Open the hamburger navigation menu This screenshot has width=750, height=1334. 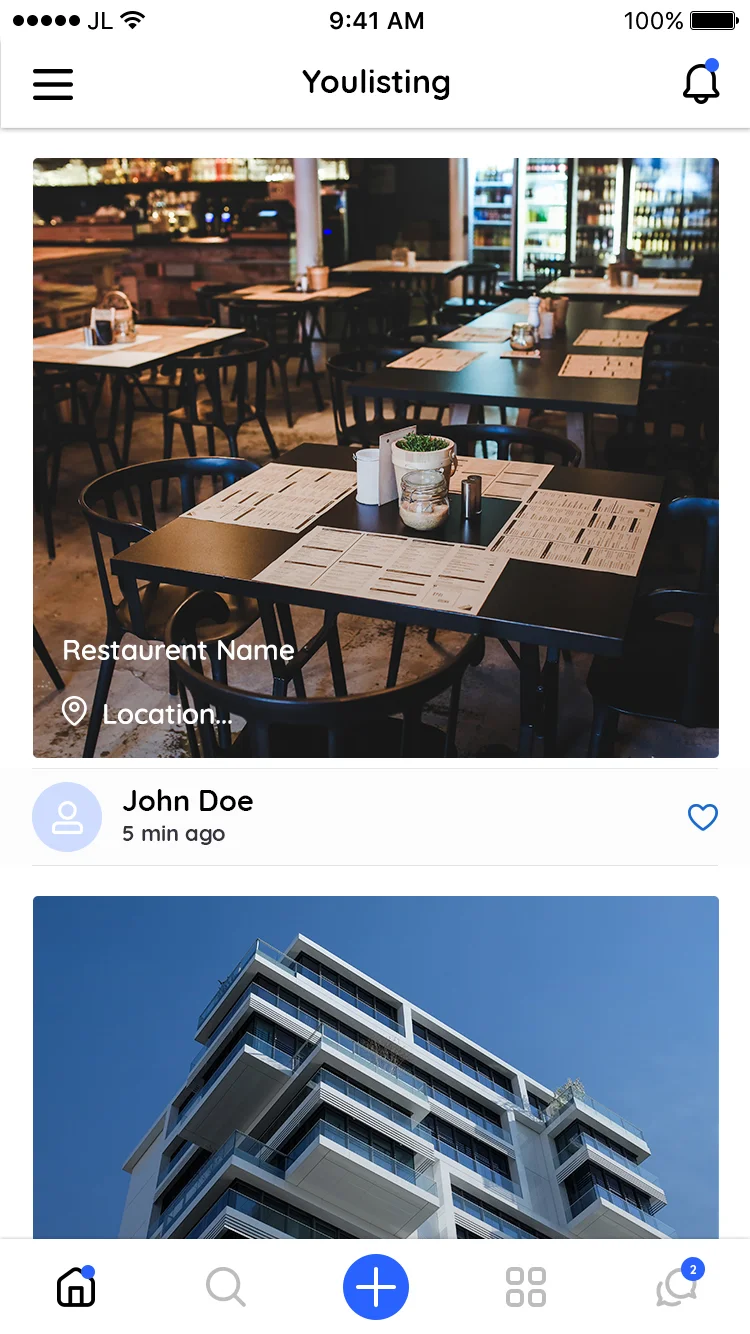pyautogui.click(x=52, y=84)
